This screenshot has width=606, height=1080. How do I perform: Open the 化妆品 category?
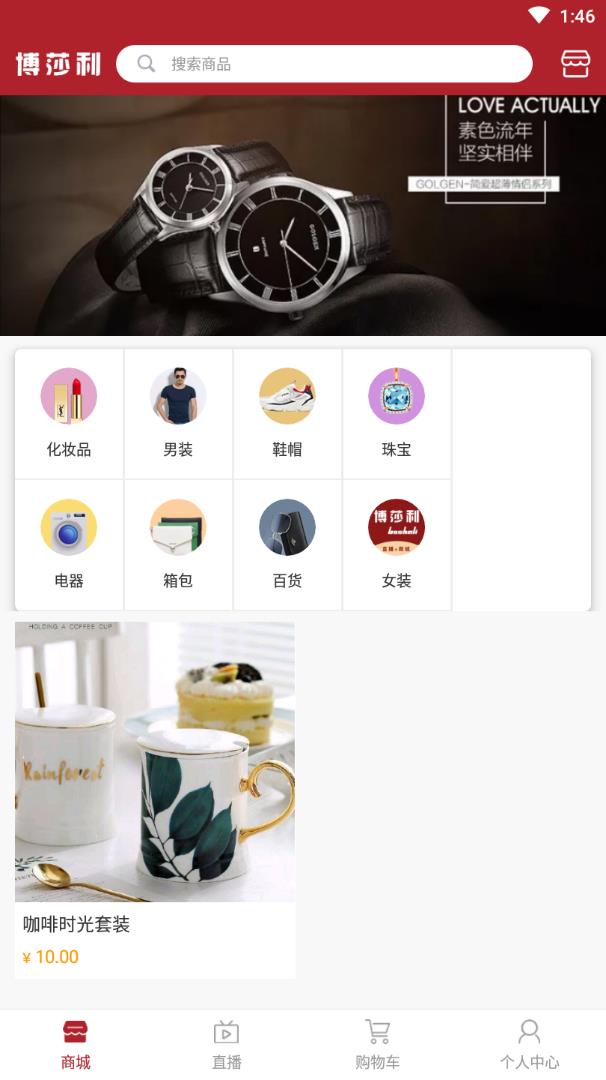point(69,413)
